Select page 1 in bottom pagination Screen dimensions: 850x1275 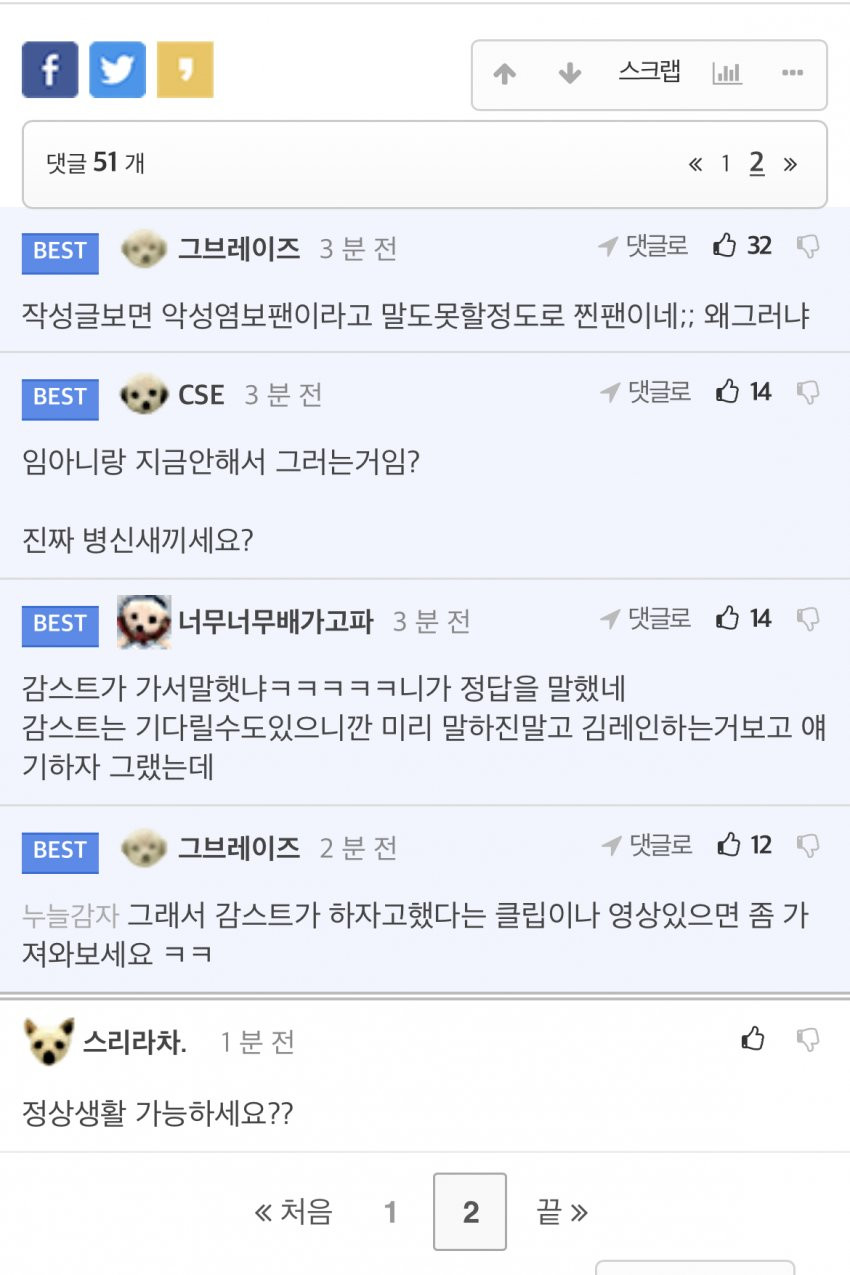pyautogui.click(x=390, y=1212)
